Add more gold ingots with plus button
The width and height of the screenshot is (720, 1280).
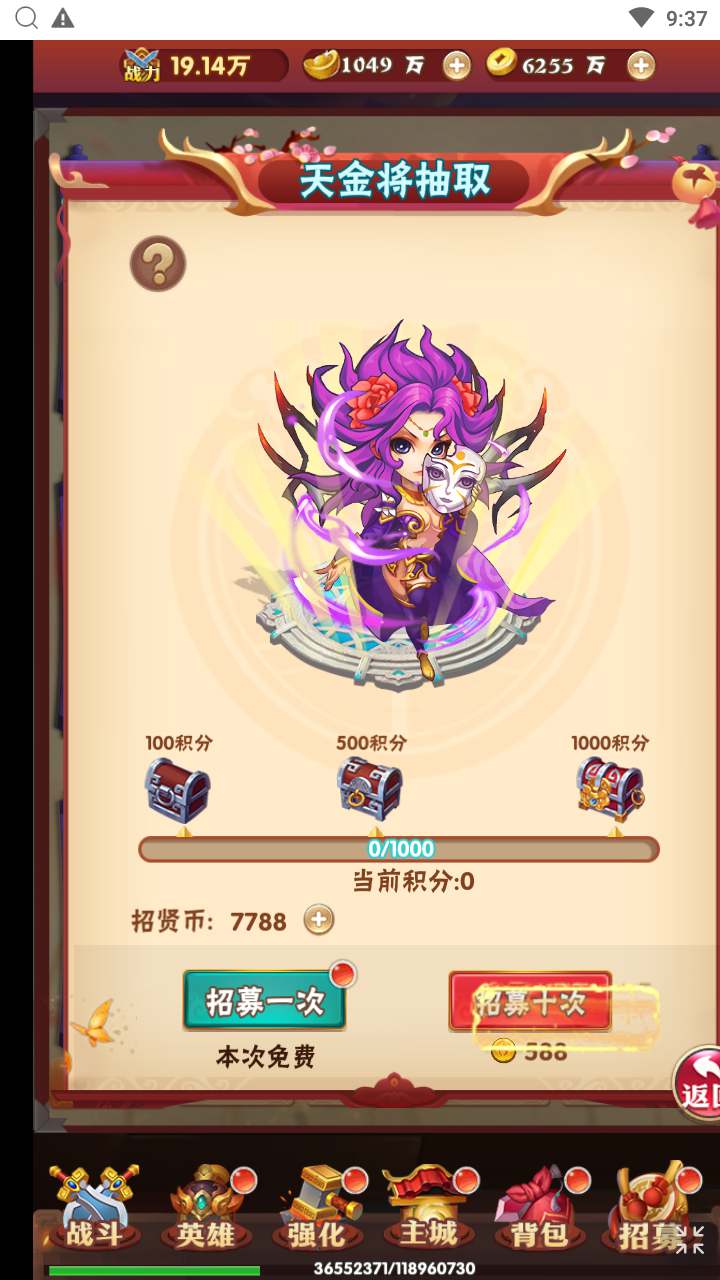(456, 66)
